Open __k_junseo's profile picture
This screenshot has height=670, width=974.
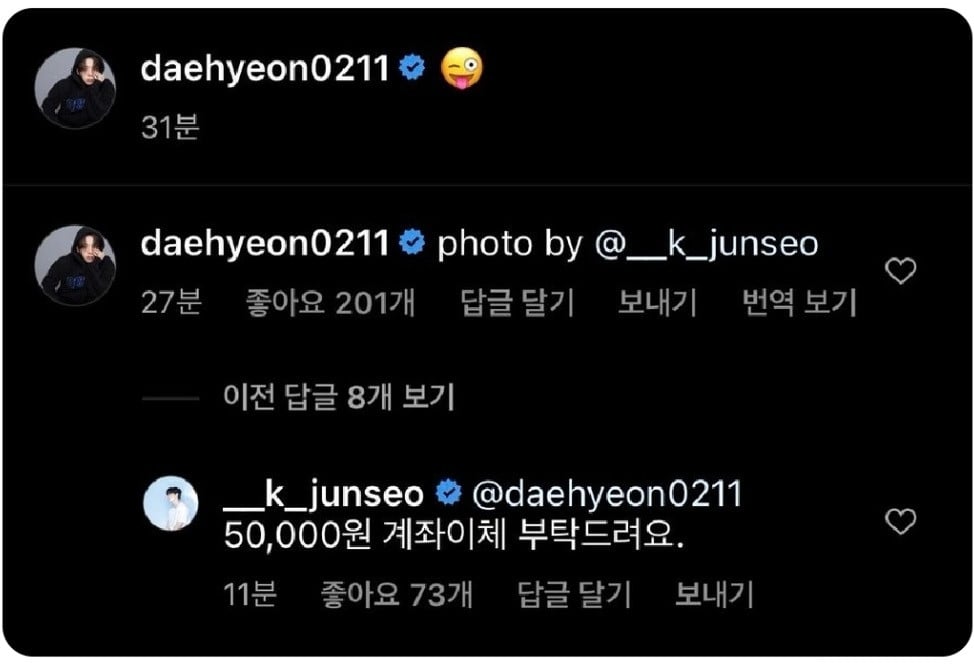tap(173, 503)
